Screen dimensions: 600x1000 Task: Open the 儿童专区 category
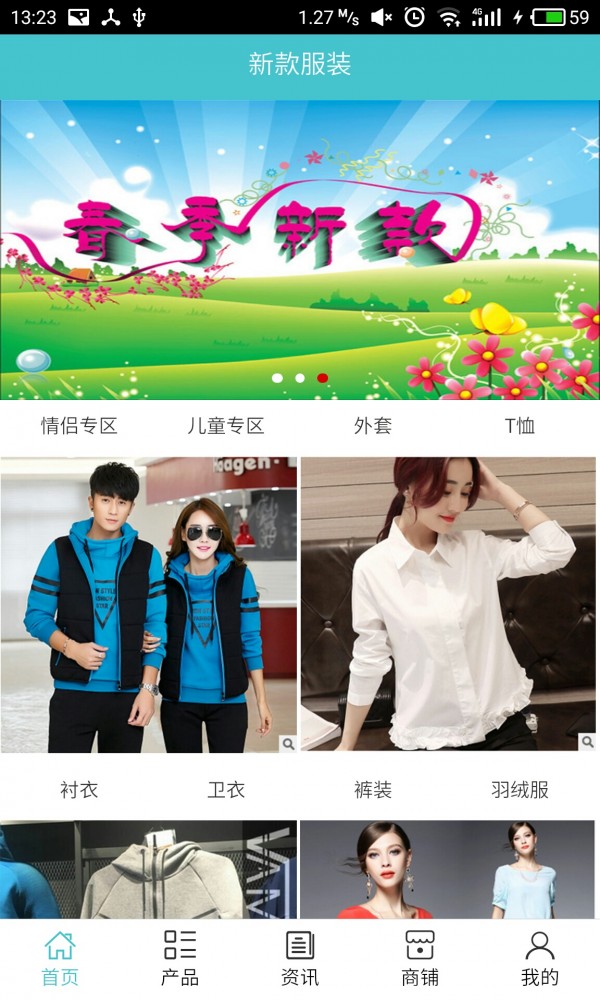pos(226,426)
